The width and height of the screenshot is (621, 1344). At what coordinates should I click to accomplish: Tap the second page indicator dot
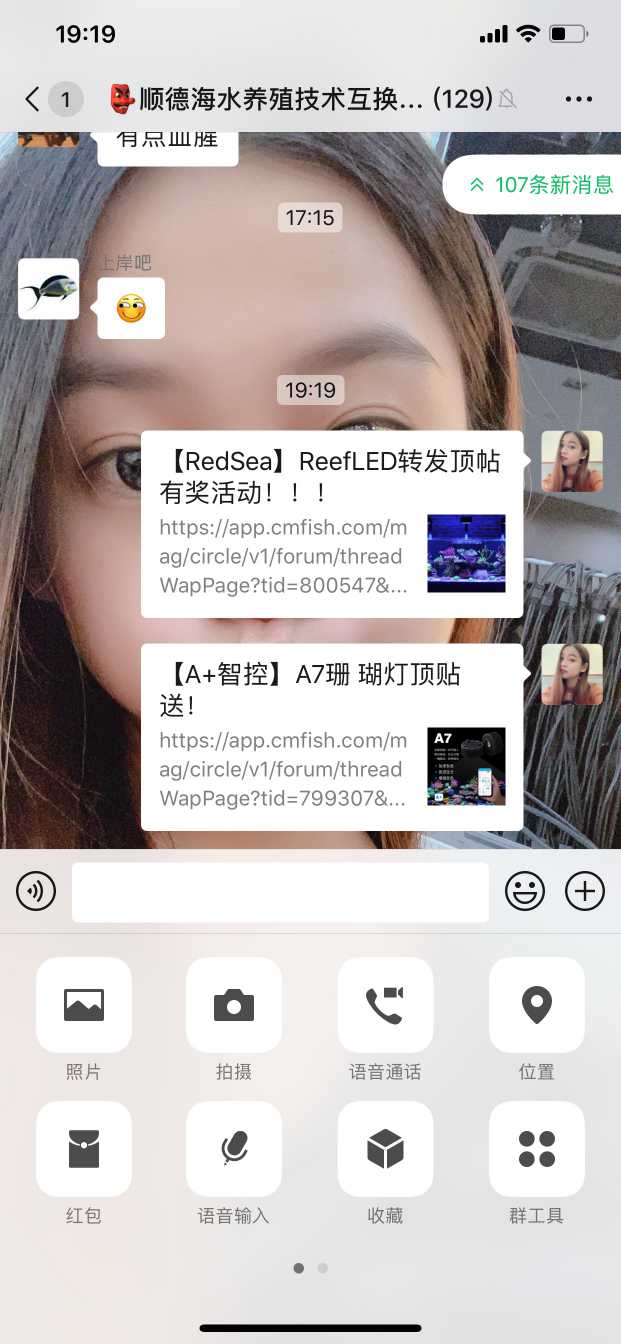(322, 1268)
